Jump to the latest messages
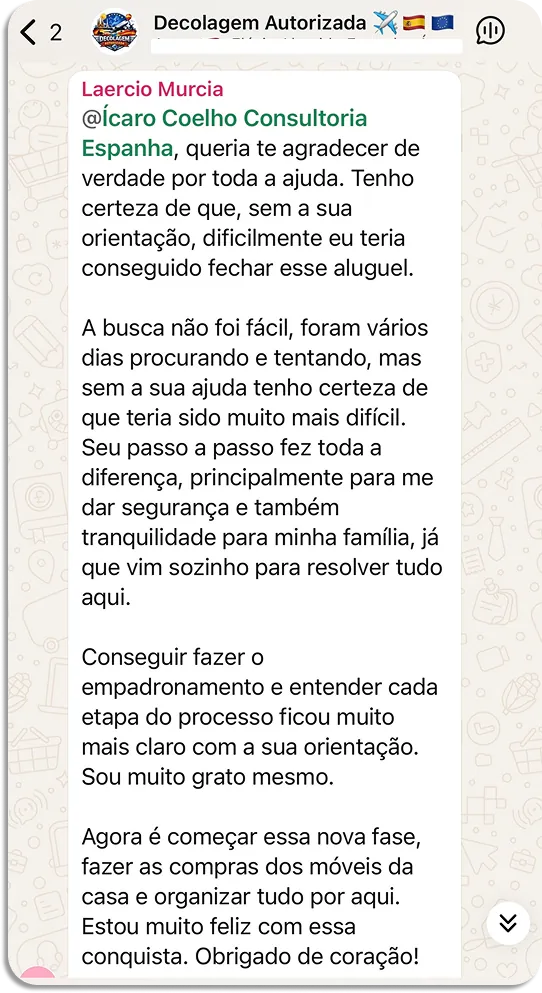Image resolution: width=542 pixels, height=993 pixels. click(508, 923)
